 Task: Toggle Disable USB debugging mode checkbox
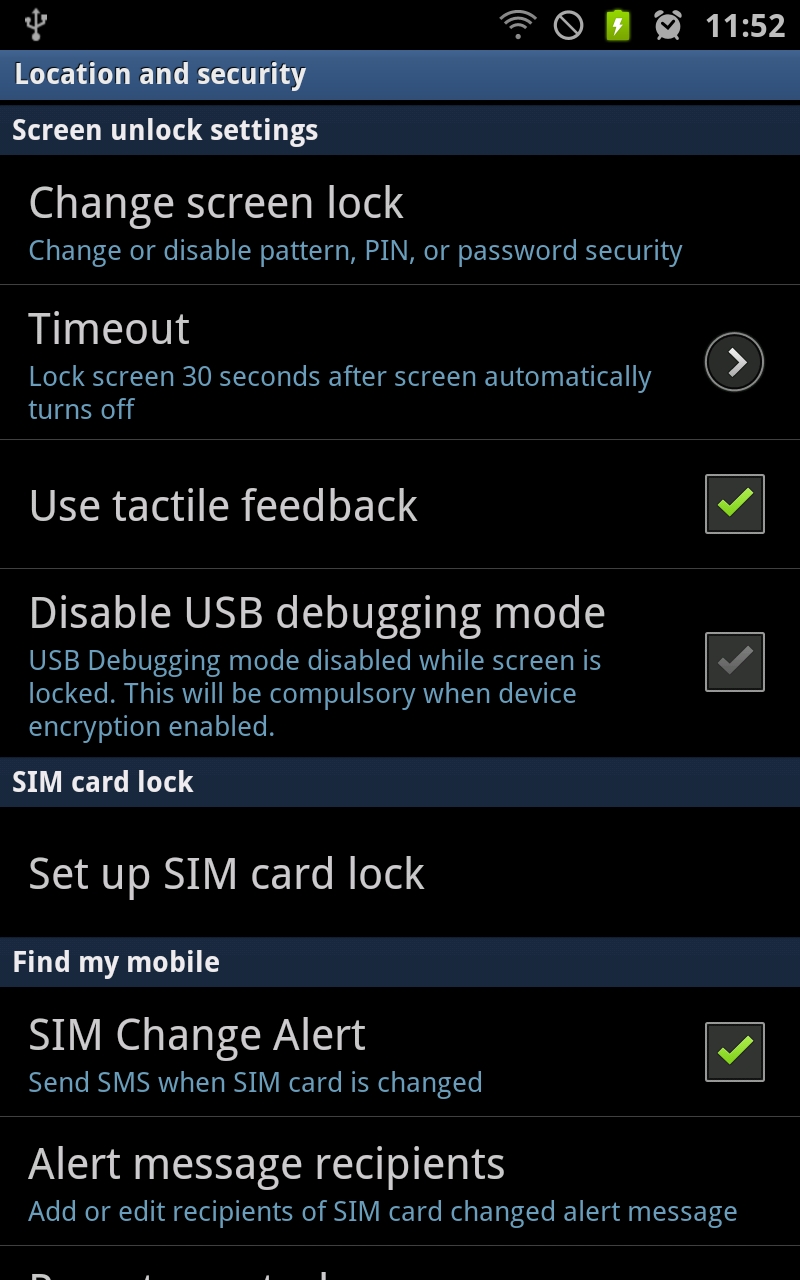pyautogui.click(x=734, y=662)
